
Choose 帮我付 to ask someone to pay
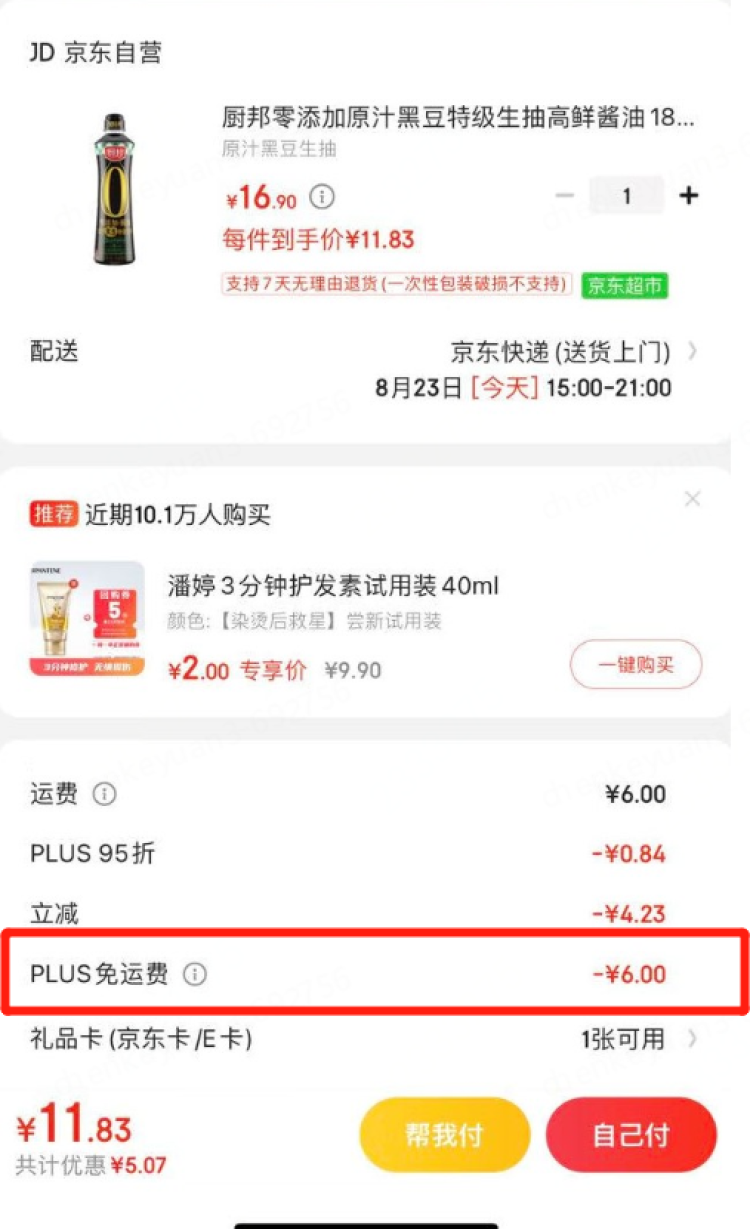point(444,1135)
